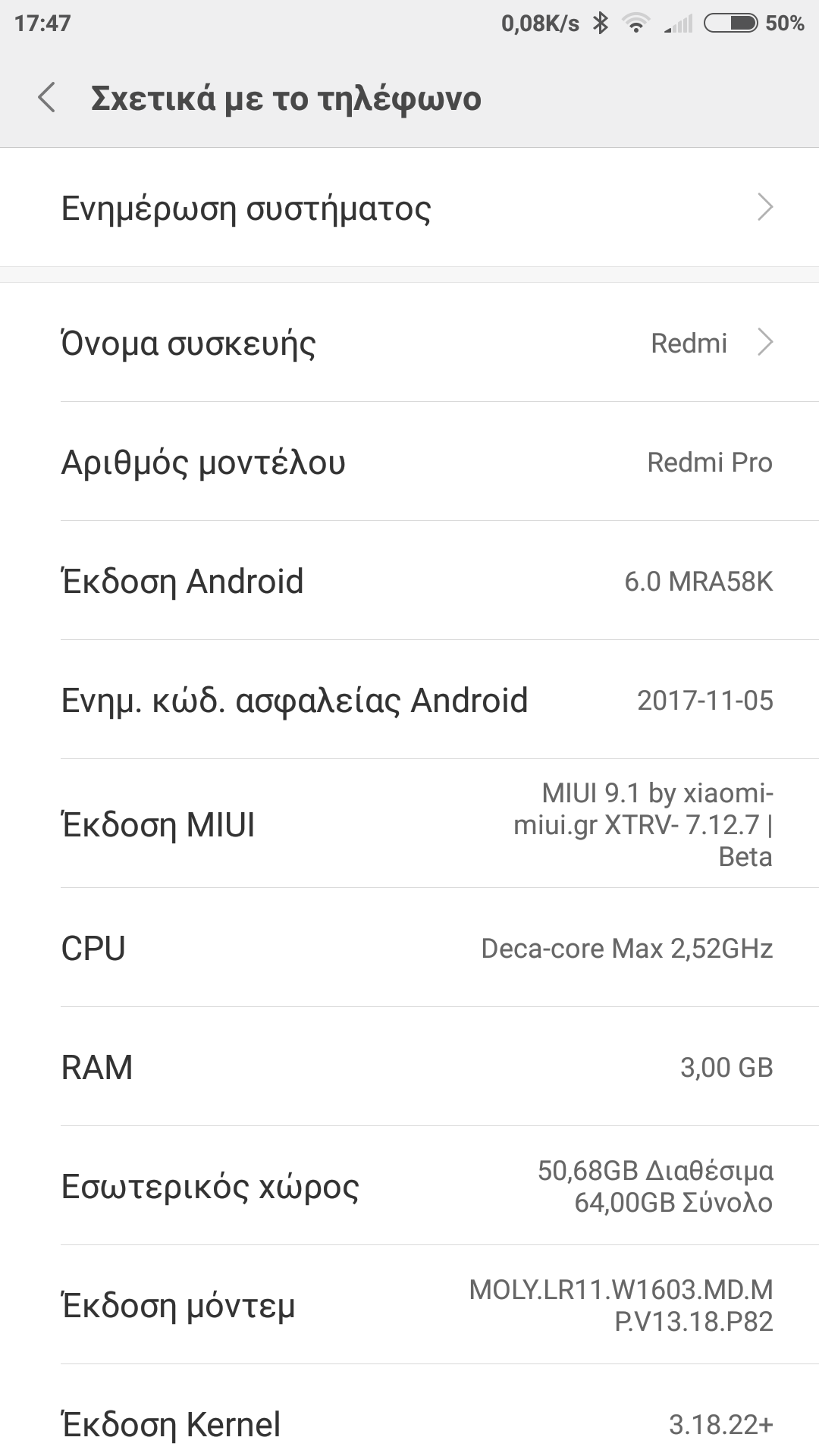This screenshot has height=1456, width=819.
Task: Tap the Έκδοση Android row
Action: pos(409,581)
